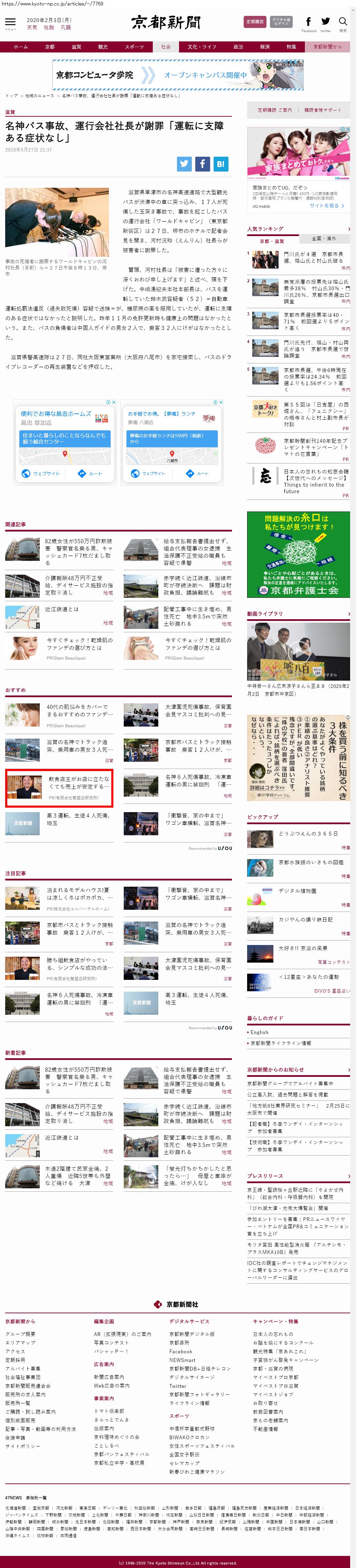The width and height of the screenshot is (356, 1568).
Task: Open the 購読者様サポート link
Action: (323, 110)
